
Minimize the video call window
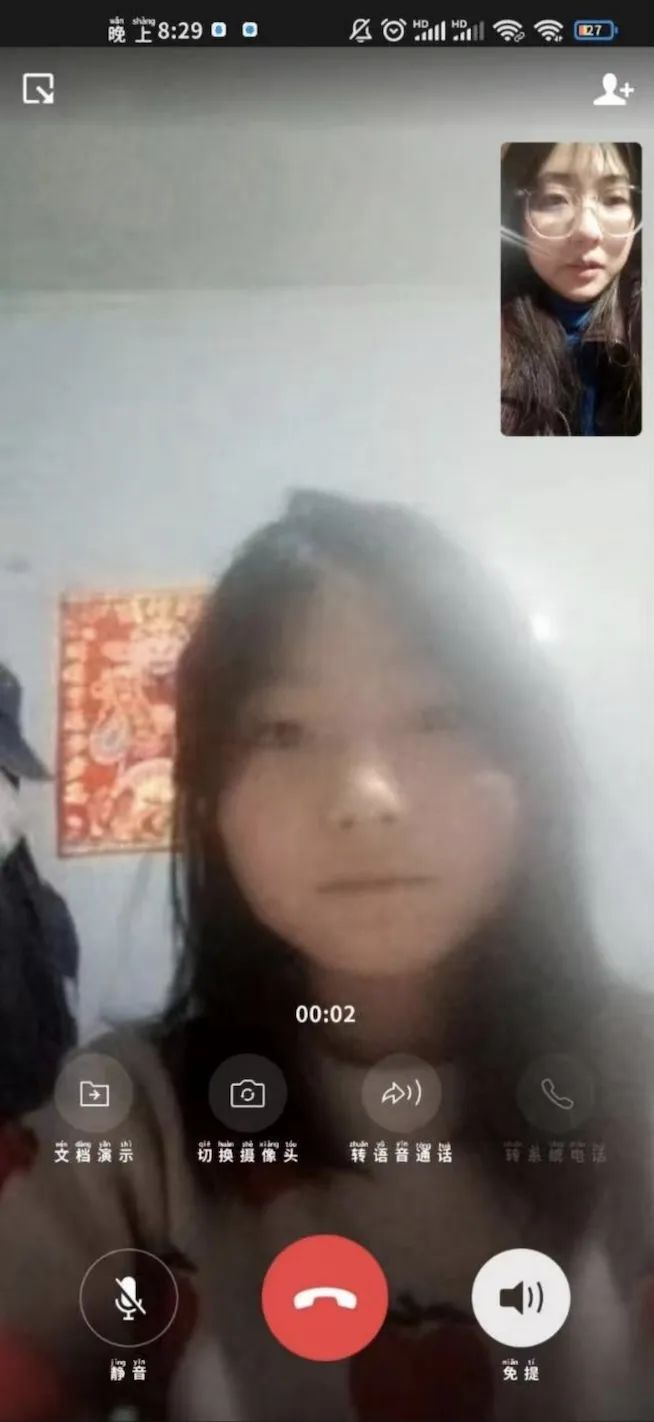pos(38,89)
